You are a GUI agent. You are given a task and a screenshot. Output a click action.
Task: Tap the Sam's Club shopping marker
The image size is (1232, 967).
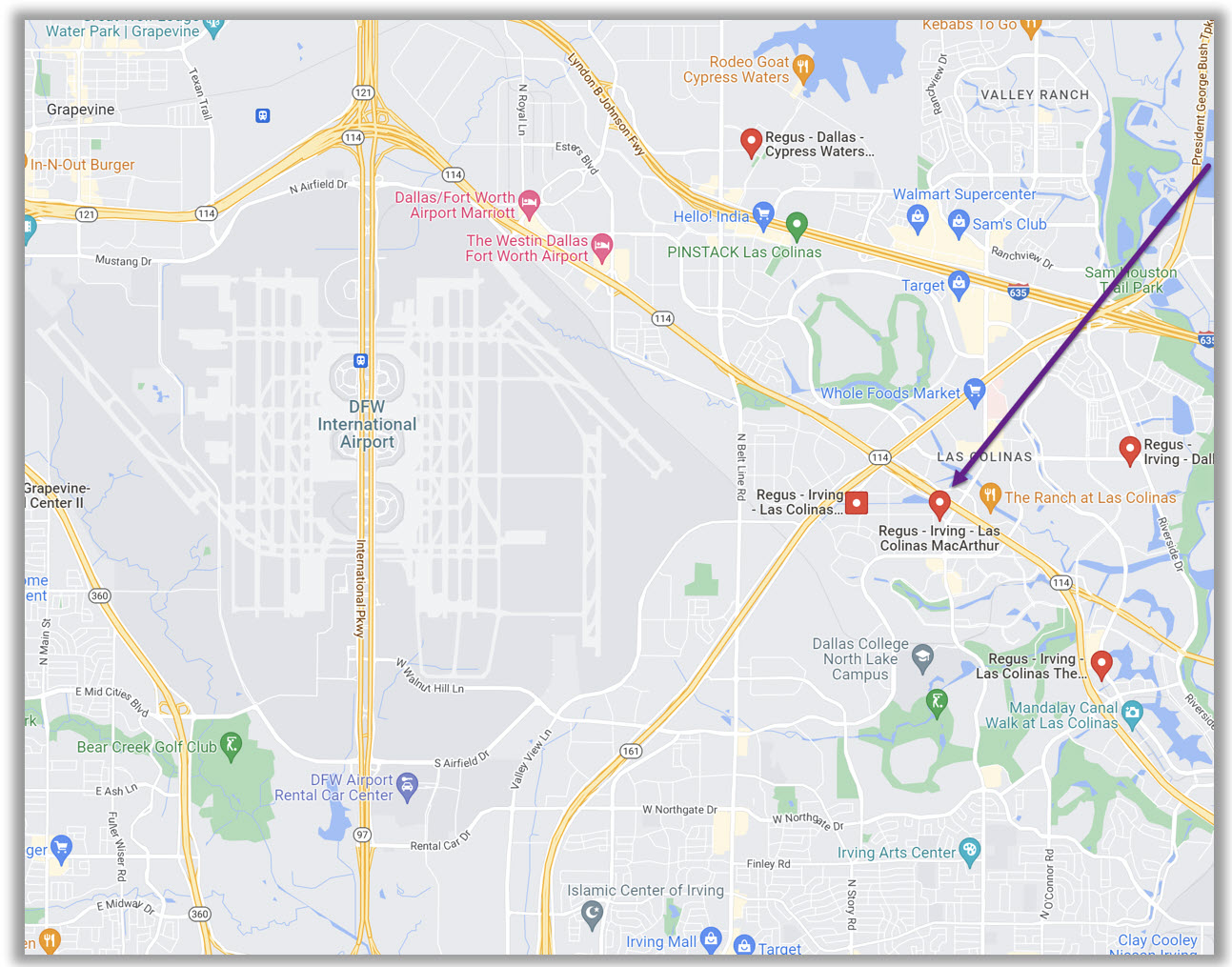(959, 223)
